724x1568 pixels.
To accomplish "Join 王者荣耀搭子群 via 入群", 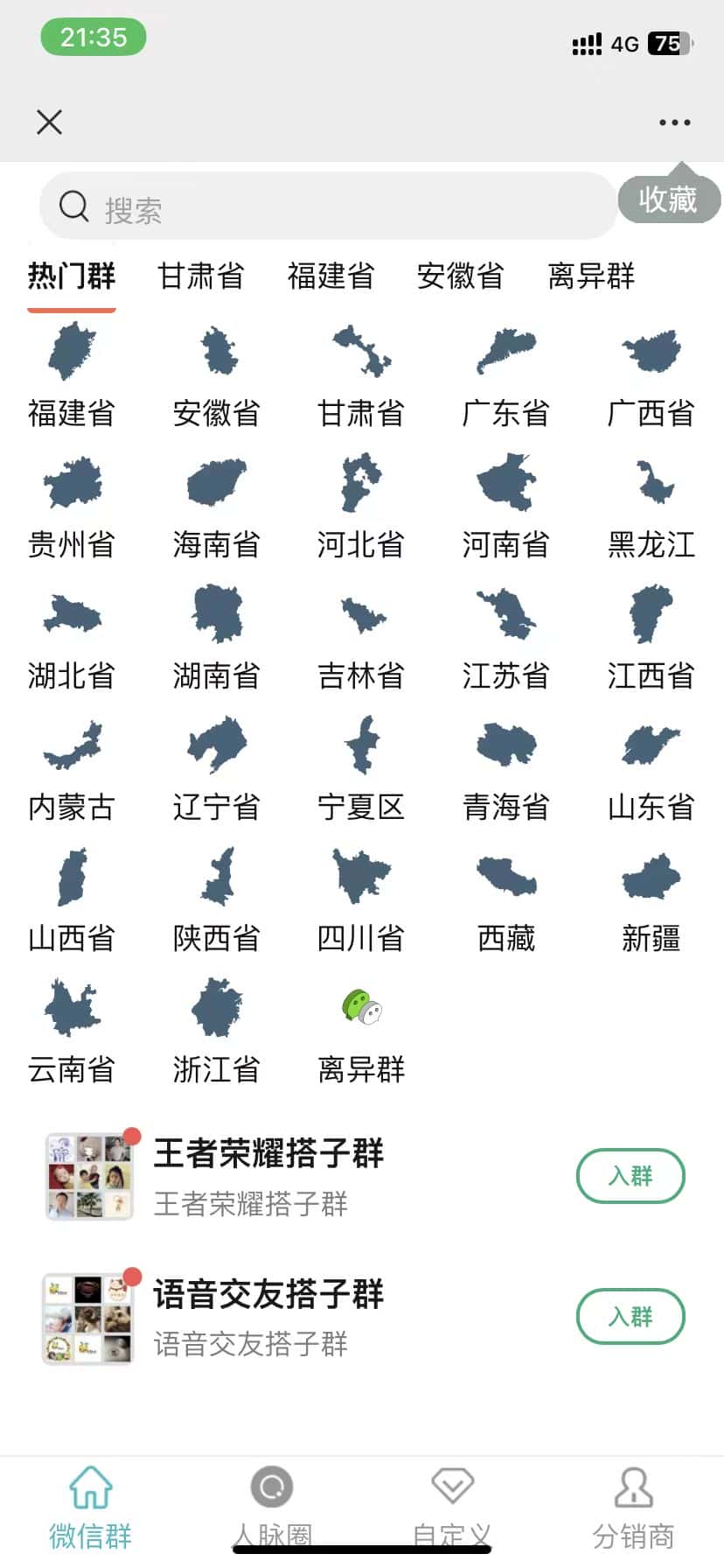I will [x=630, y=1176].
